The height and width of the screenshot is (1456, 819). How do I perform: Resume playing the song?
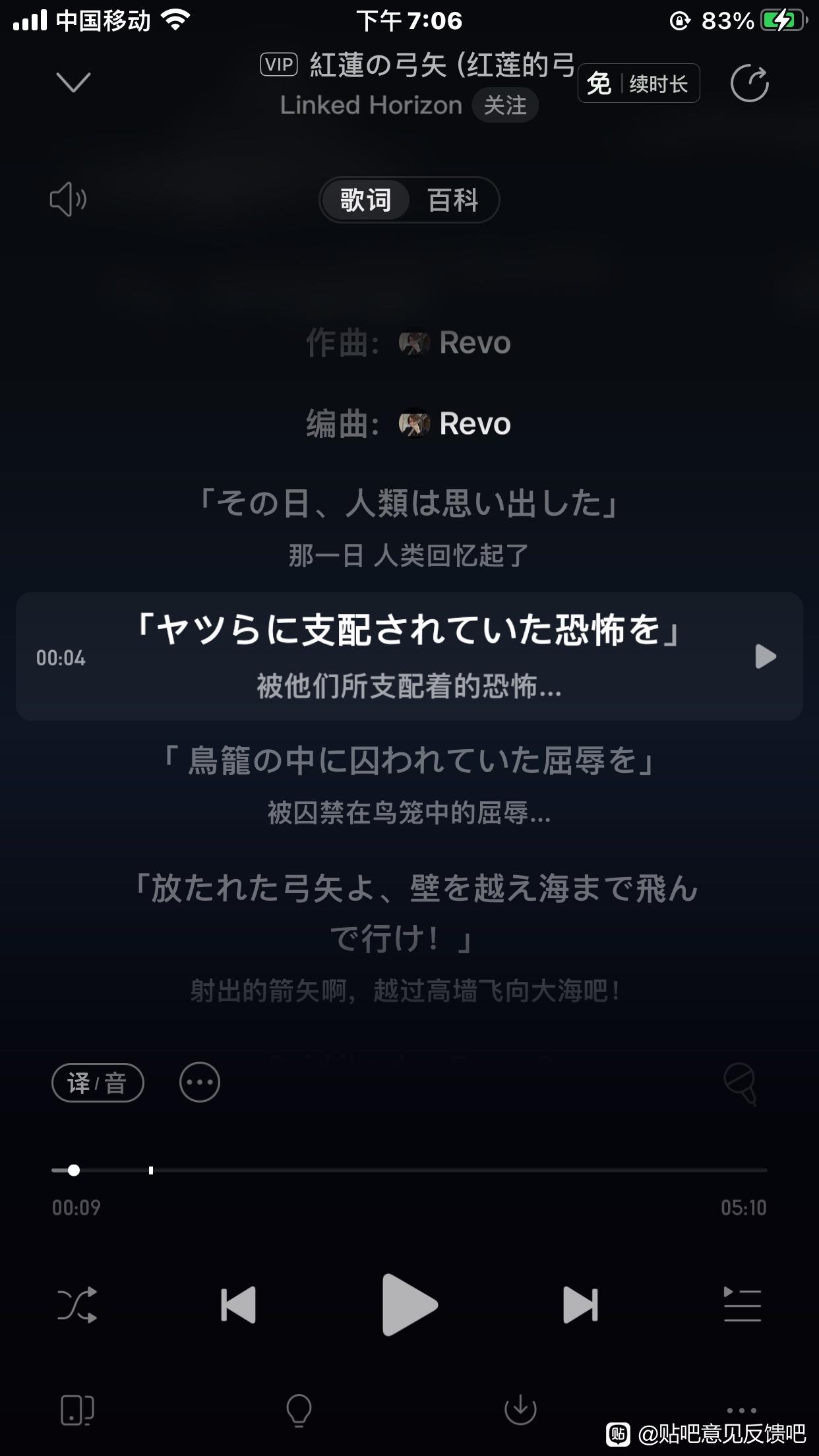[x=409, y=1304]
